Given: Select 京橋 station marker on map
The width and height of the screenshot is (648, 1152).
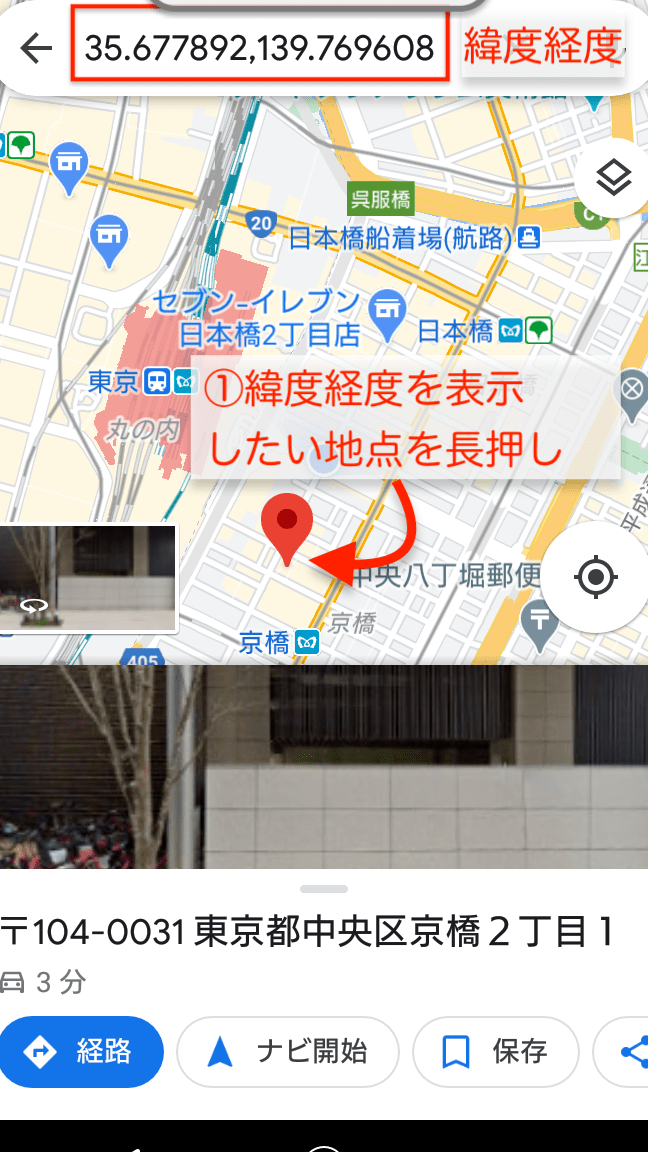Looking at the screenshot, I should 307,643.
